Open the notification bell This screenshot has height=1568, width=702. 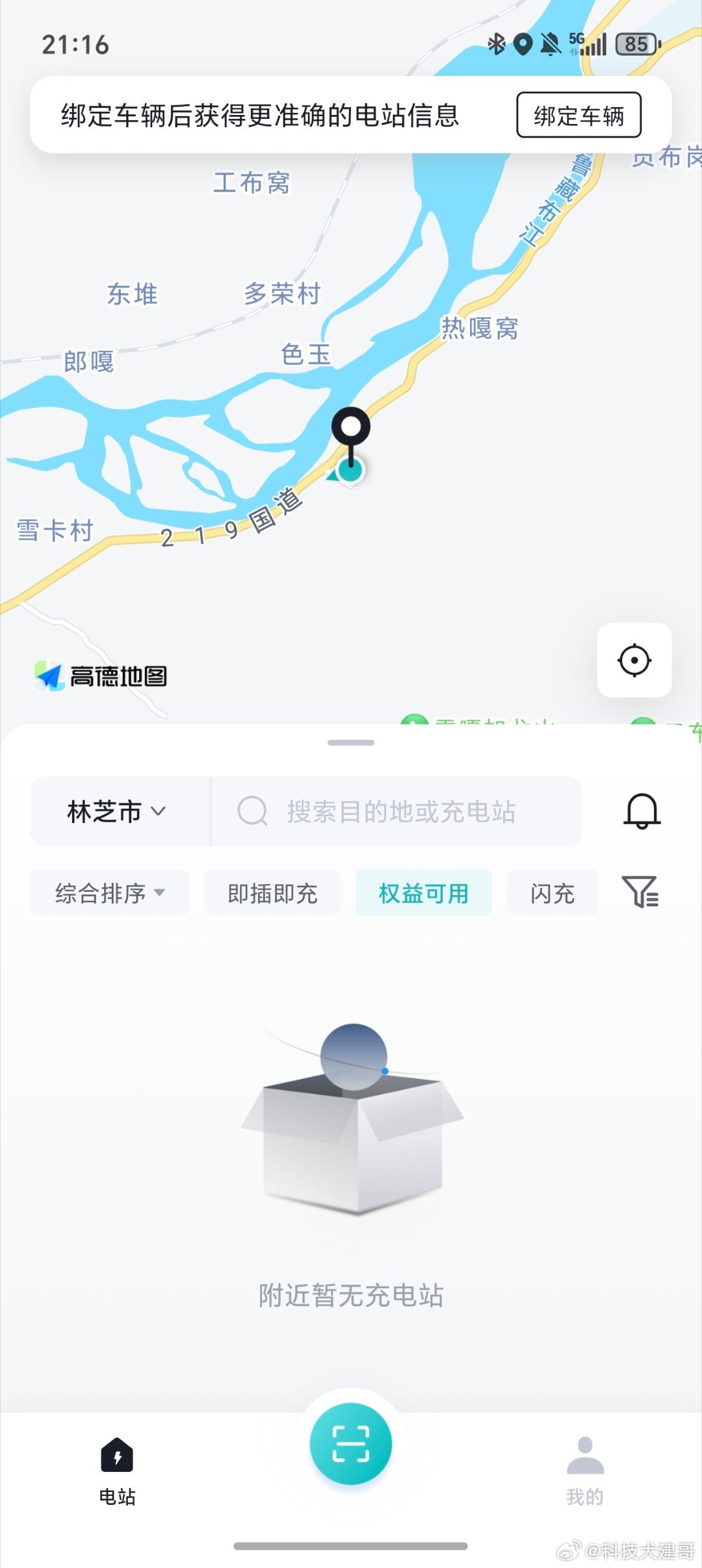(642, 811)
